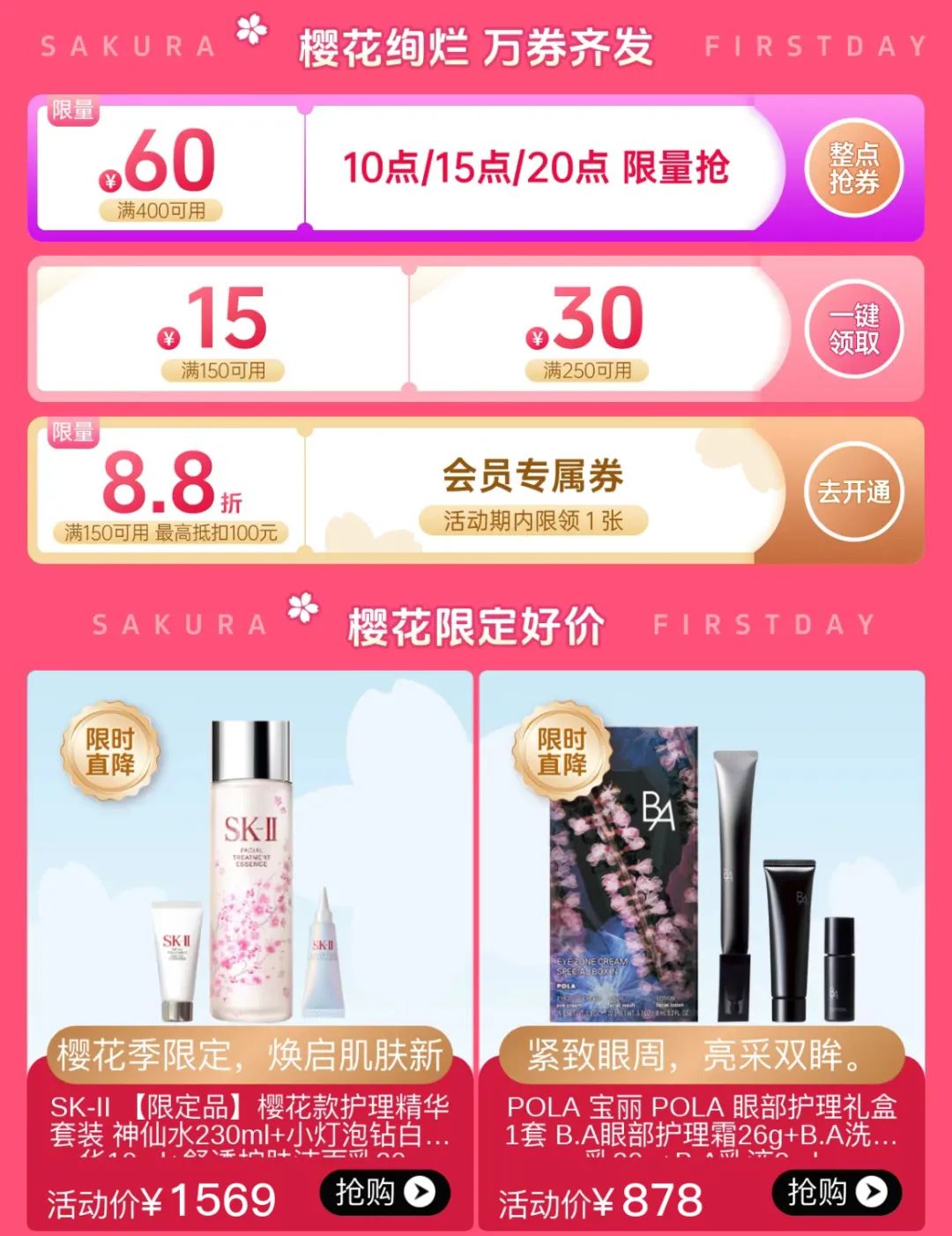Buy the SK-II set at ¥1569
Screen dimensions: 952x1236
point(384,1192)
